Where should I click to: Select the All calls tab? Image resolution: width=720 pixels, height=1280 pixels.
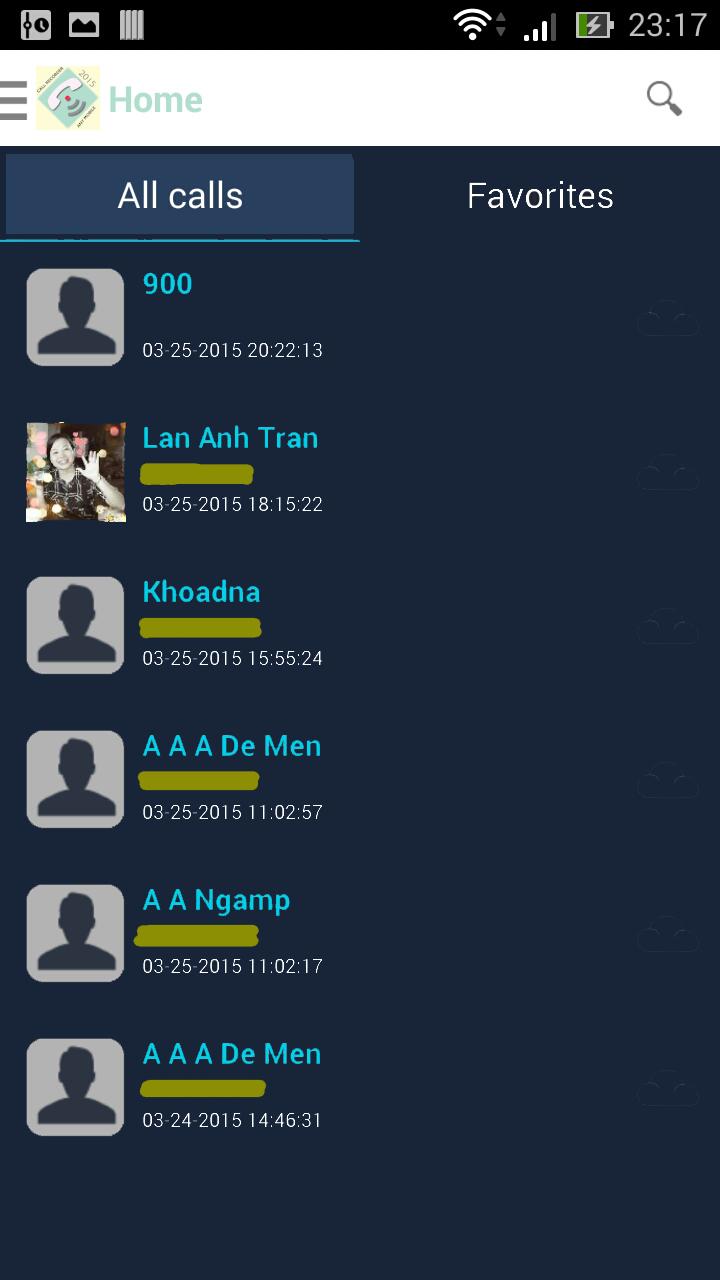(180, 195)
